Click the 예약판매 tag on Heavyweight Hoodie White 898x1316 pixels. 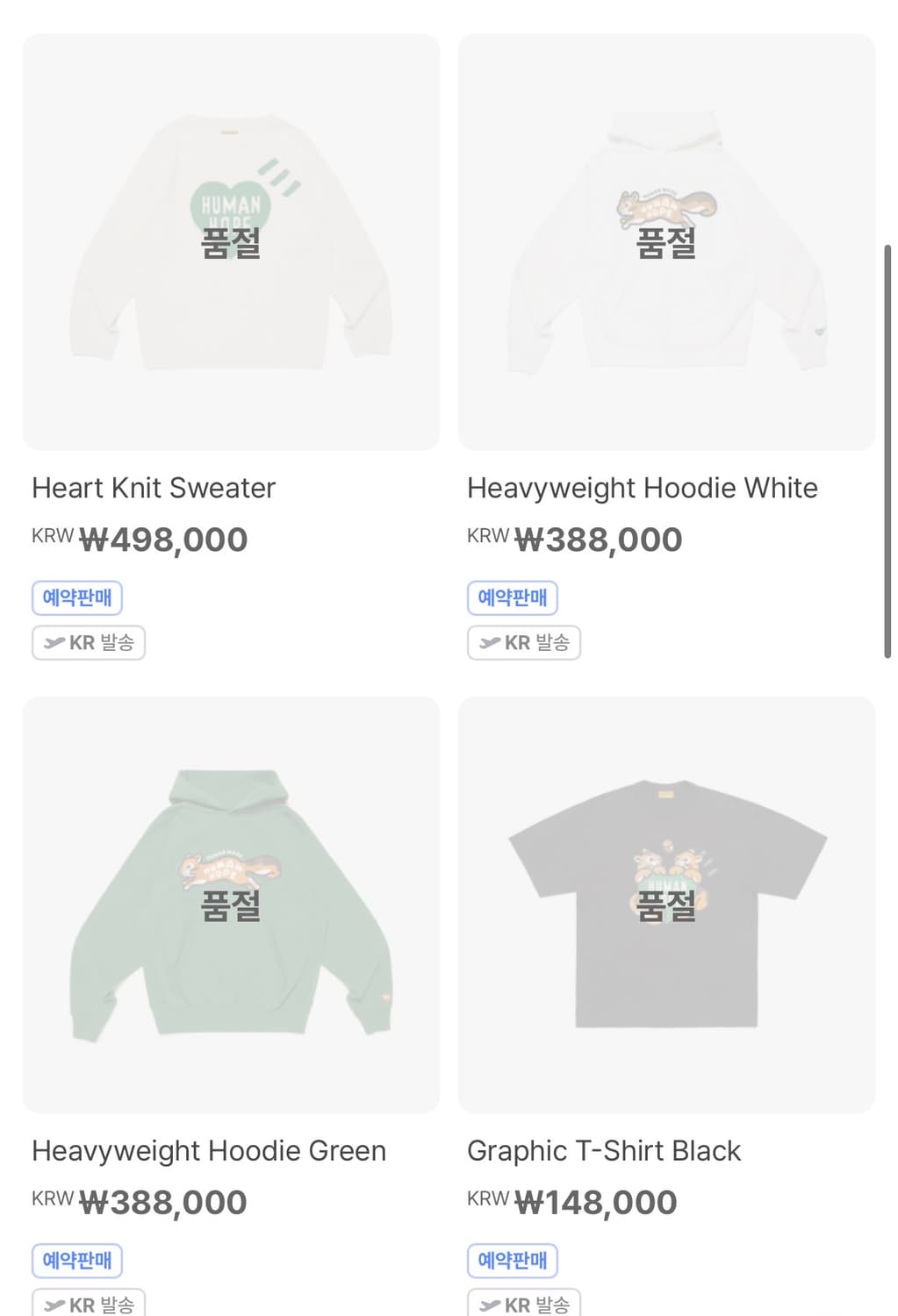click(513, 597)
